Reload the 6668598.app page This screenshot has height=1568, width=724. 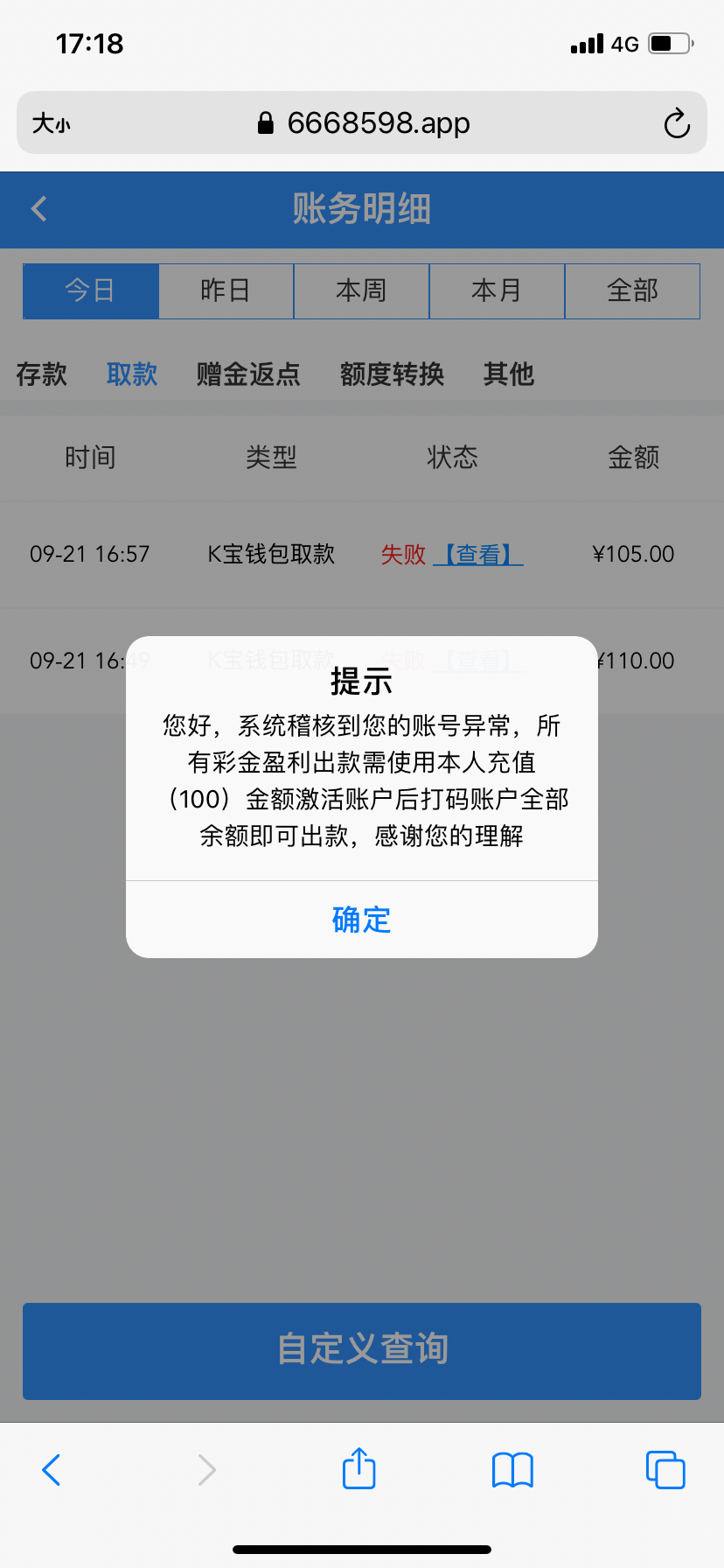tap(676, 123)
